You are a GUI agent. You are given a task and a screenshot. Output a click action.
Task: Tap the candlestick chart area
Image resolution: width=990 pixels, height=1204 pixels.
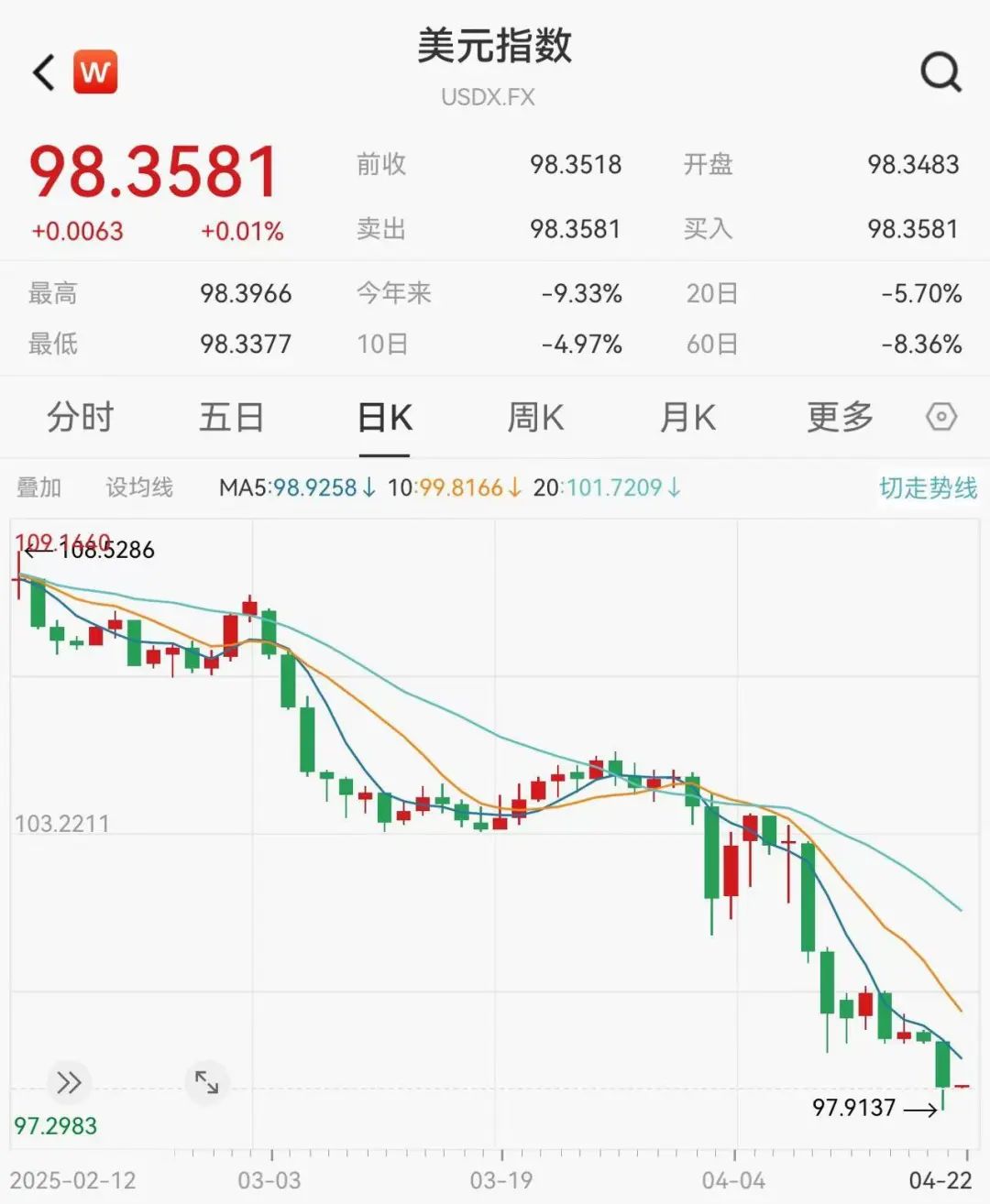[495, 806]
